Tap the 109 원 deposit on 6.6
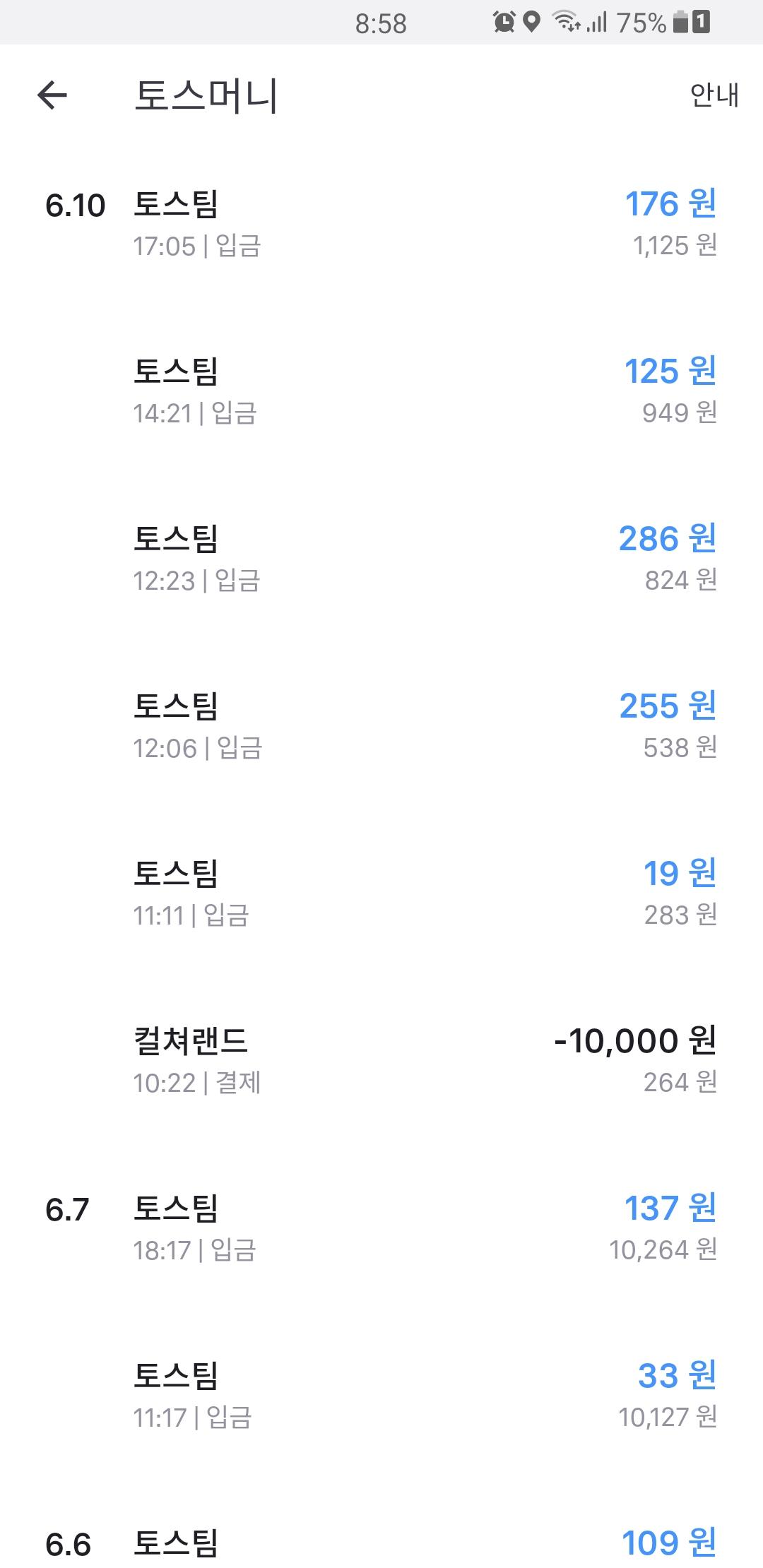 (424, 1544)
